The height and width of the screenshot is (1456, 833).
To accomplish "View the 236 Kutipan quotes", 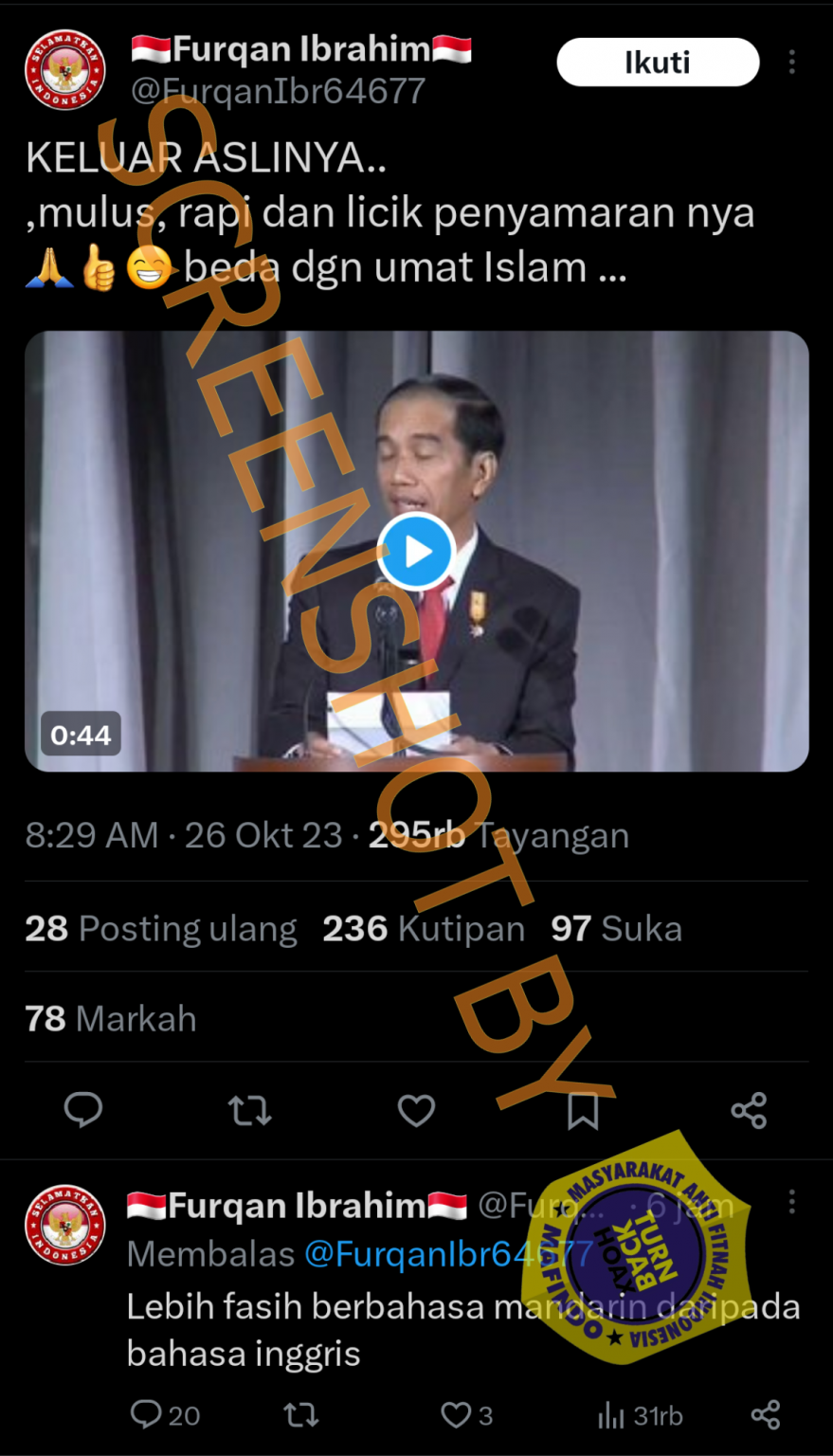I will [x=424, y=929].
